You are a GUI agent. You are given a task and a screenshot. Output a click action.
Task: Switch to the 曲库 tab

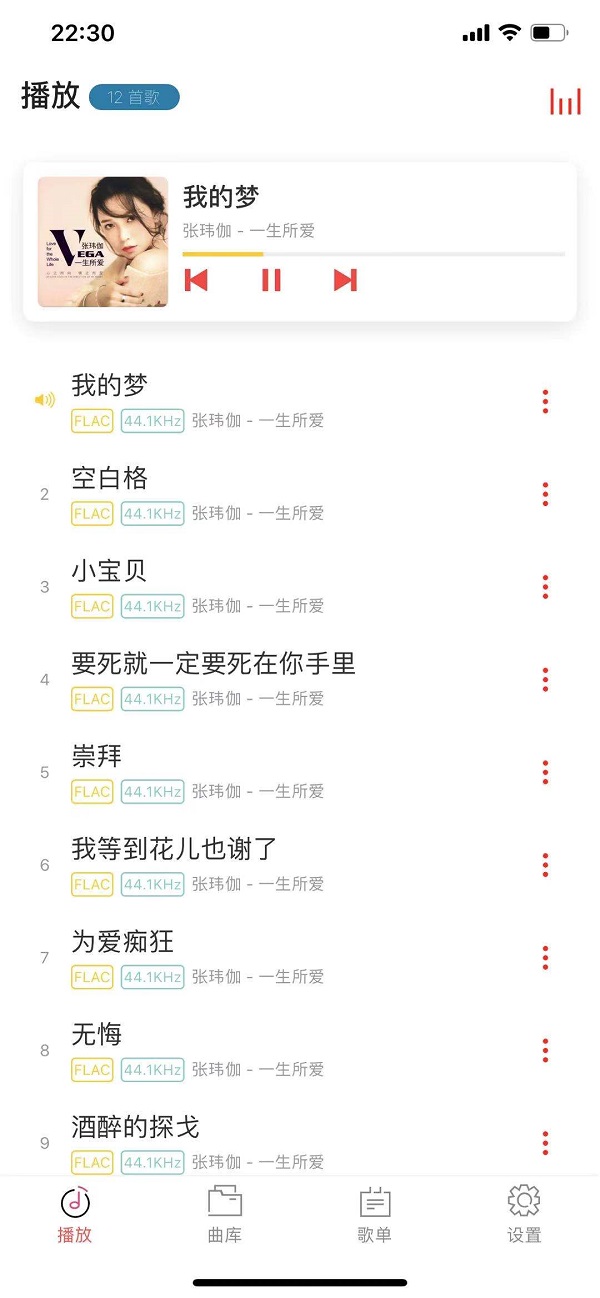tap(225, 1214)
